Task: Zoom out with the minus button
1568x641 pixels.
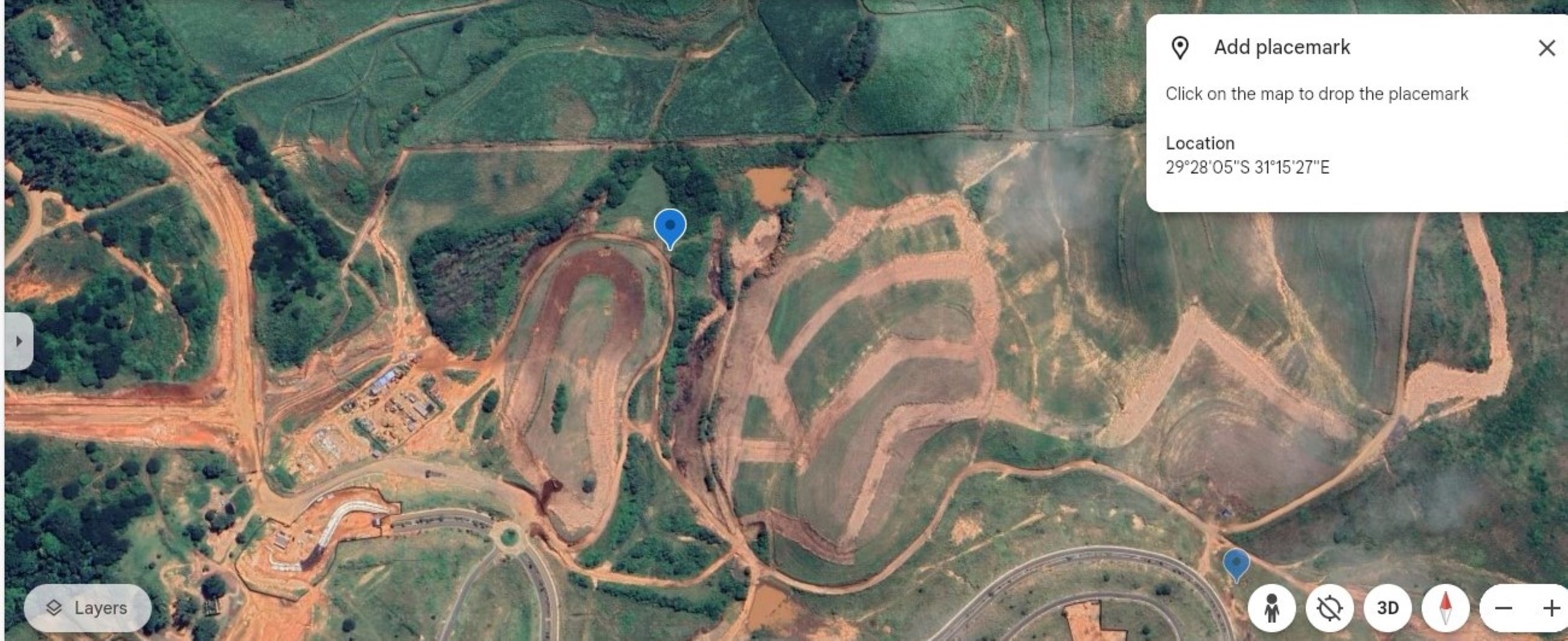Action: 1503,608
